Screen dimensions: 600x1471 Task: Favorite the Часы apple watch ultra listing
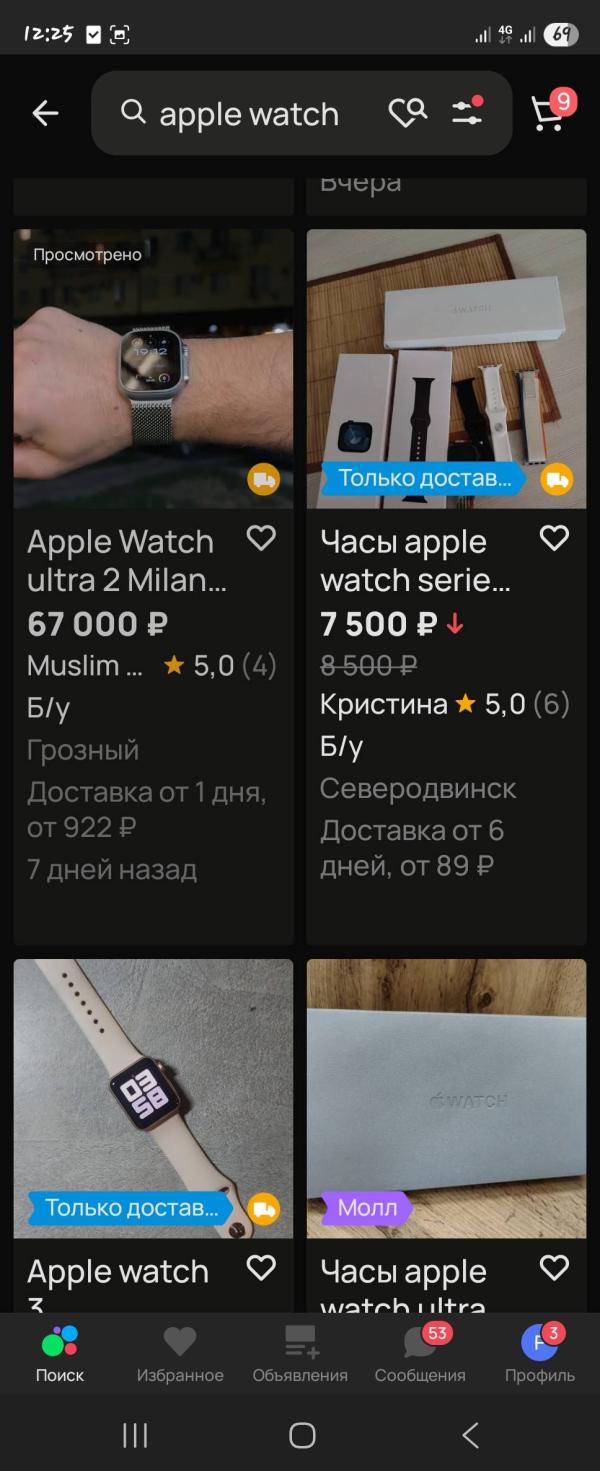[554, 1268]
